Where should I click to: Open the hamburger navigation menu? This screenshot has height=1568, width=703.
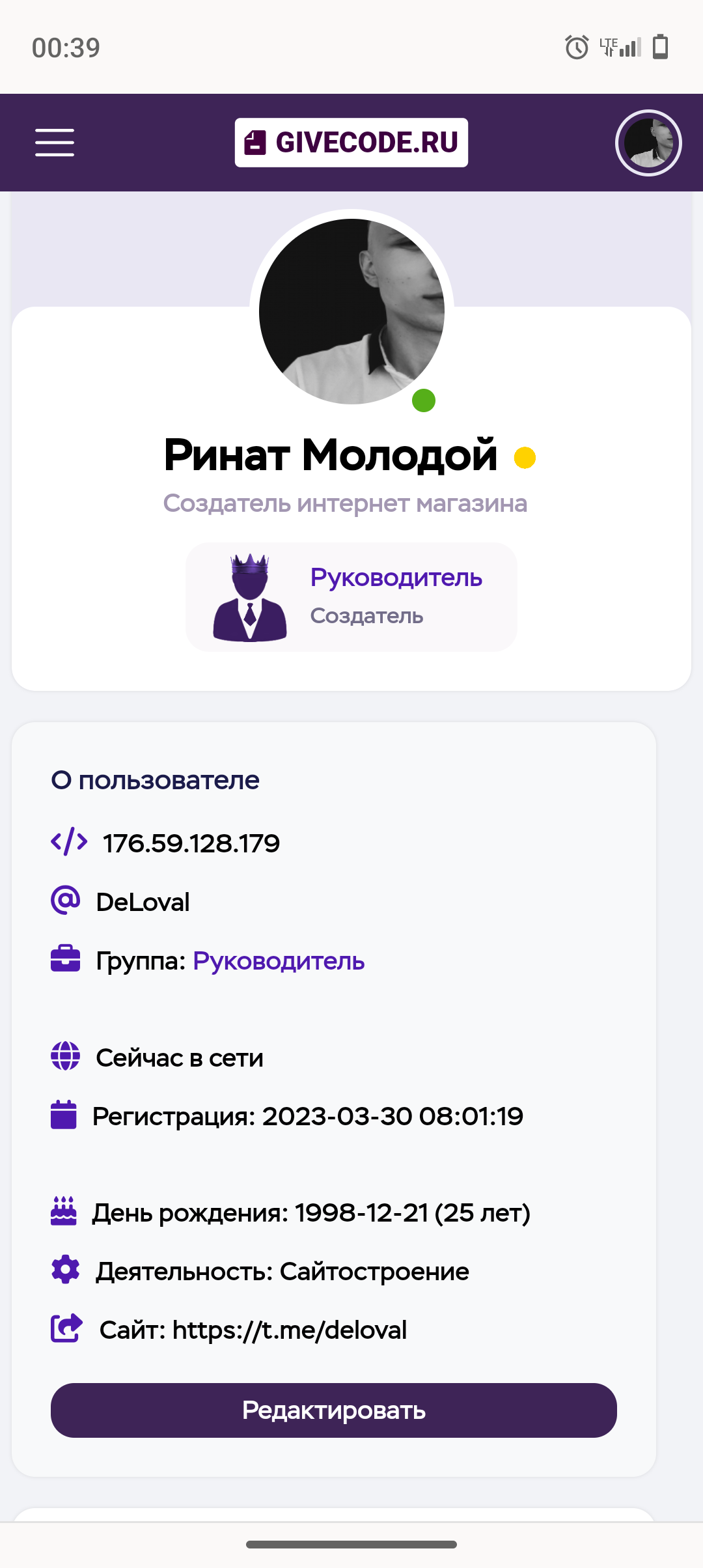(55, 143)
